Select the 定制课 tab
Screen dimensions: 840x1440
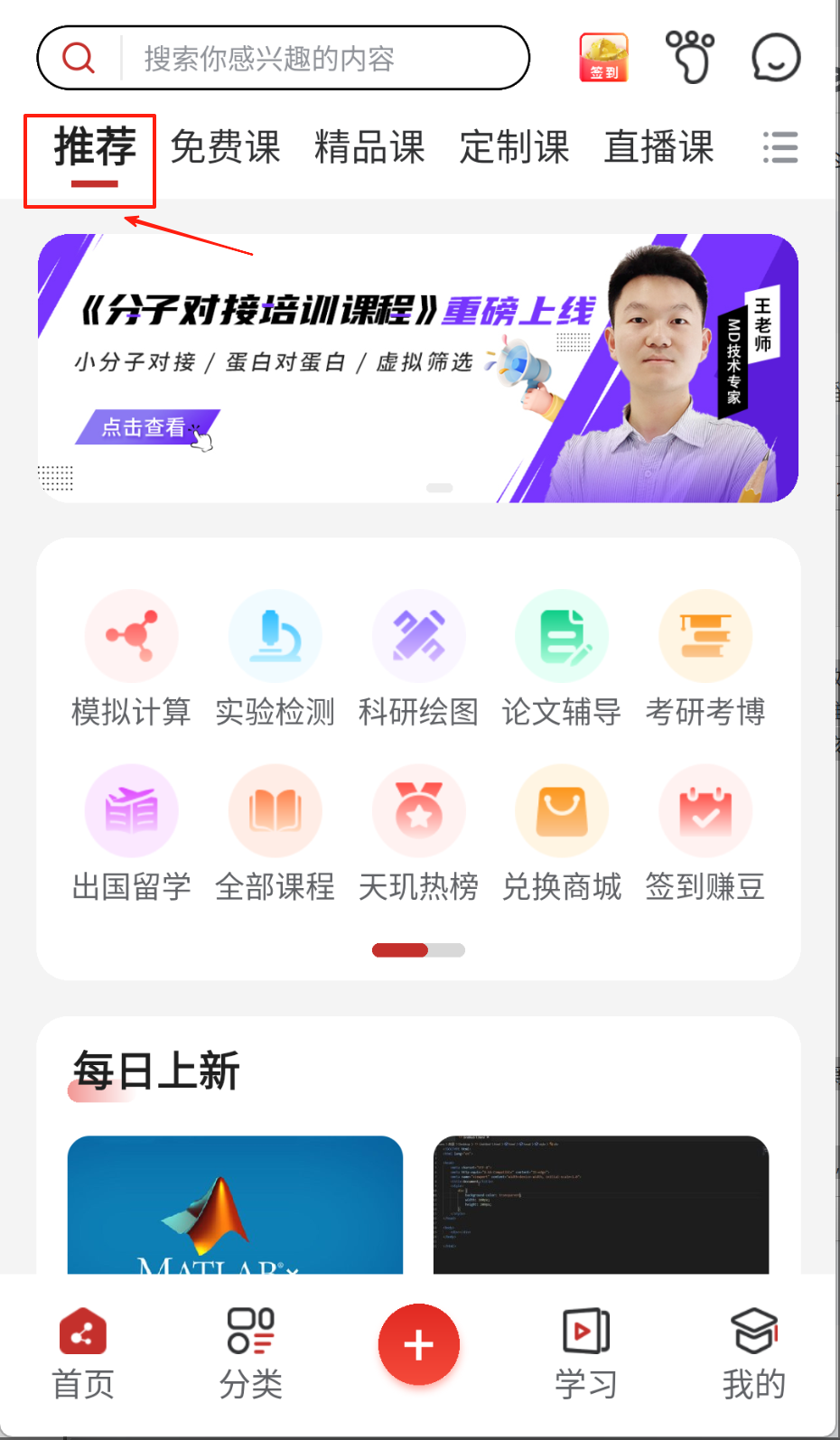click(515, 147)
